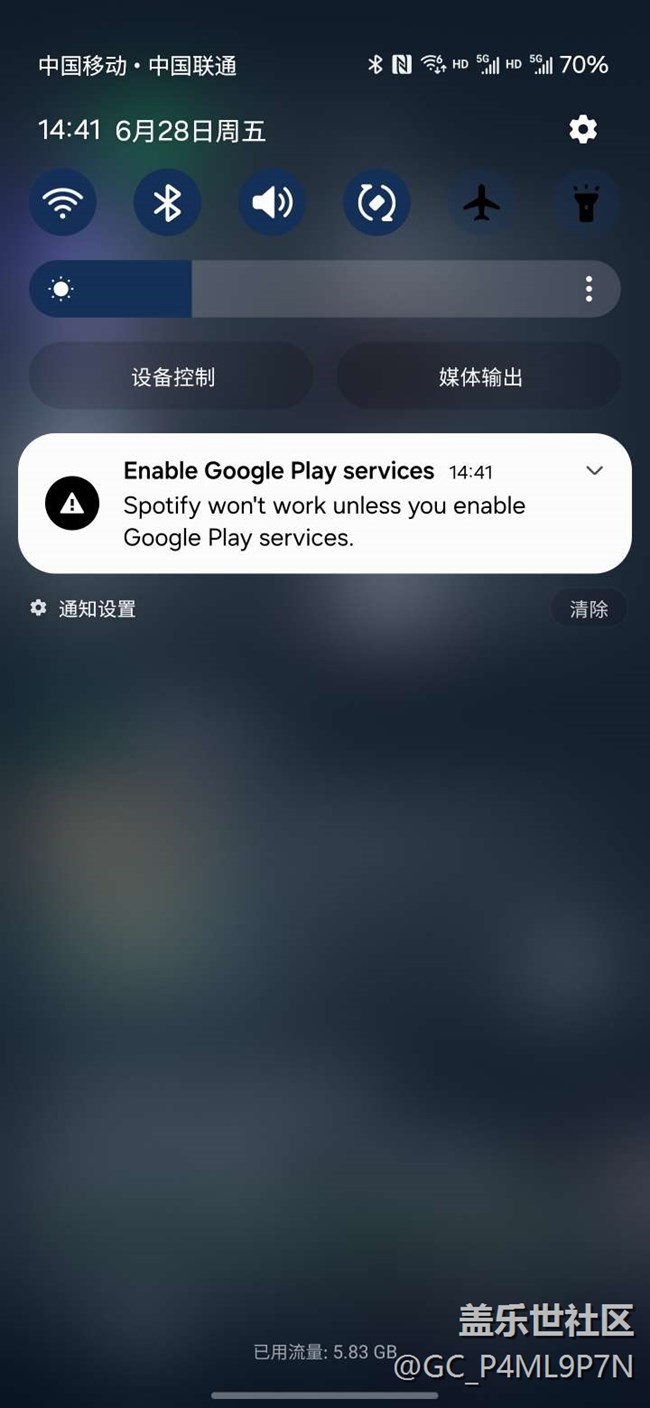Turn on the flashlight
This screenshot has height=1408, width=650.
pyautogui.click(x=585, y=203)
